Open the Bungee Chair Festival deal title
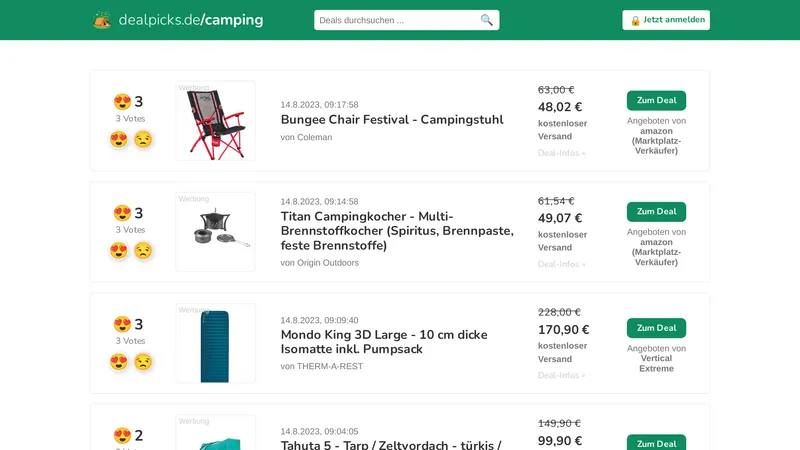This screenshot has height=450, width=800. [x=391, y=120]
